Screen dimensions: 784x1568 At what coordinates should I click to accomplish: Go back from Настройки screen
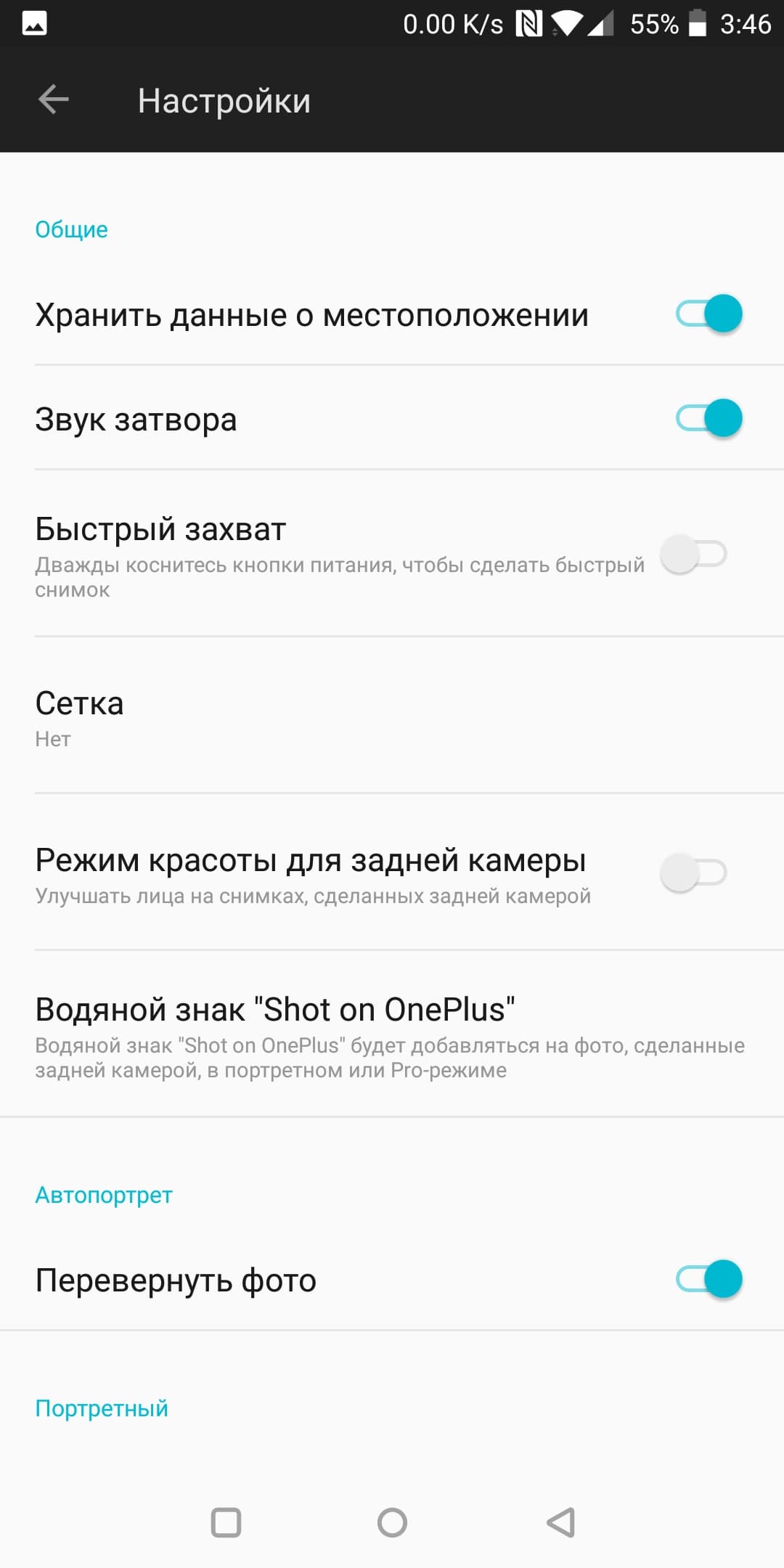coord(54,100)
